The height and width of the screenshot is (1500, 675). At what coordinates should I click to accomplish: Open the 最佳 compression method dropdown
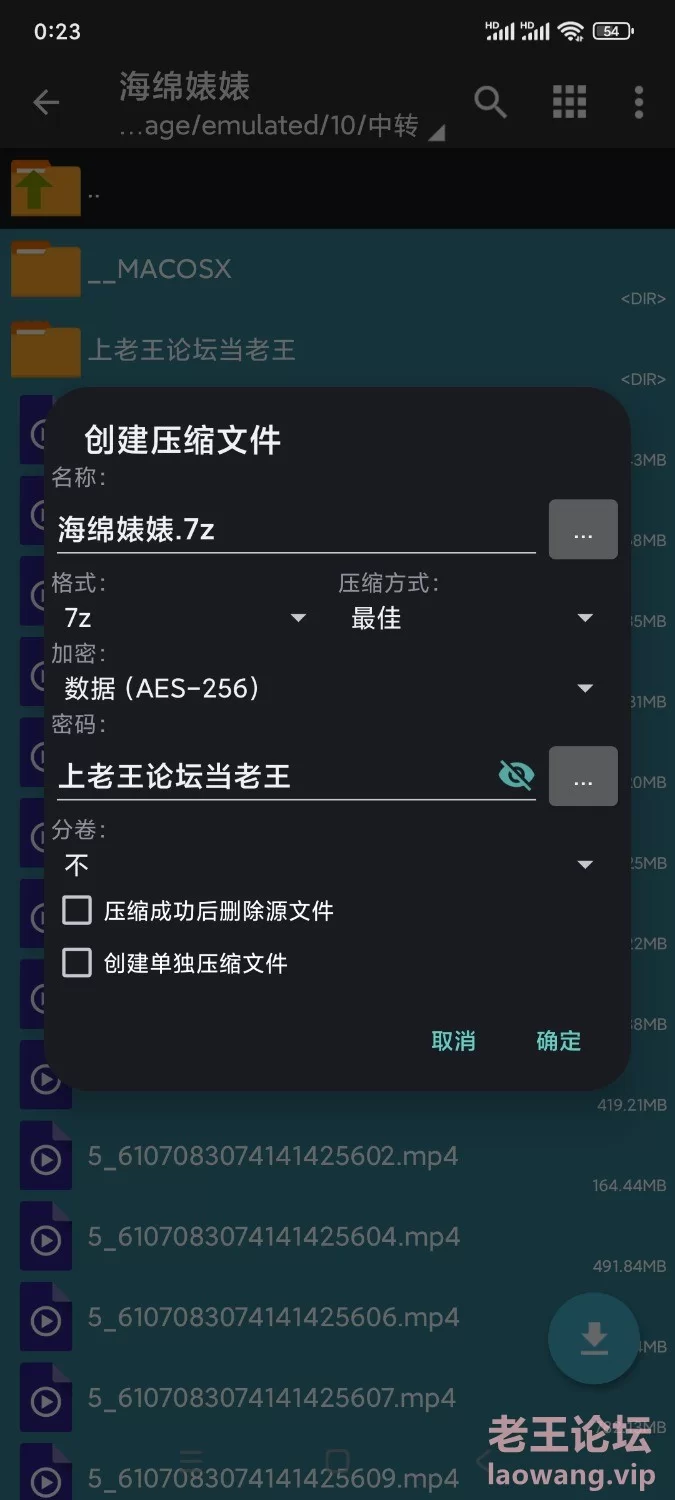coord(472,618)
